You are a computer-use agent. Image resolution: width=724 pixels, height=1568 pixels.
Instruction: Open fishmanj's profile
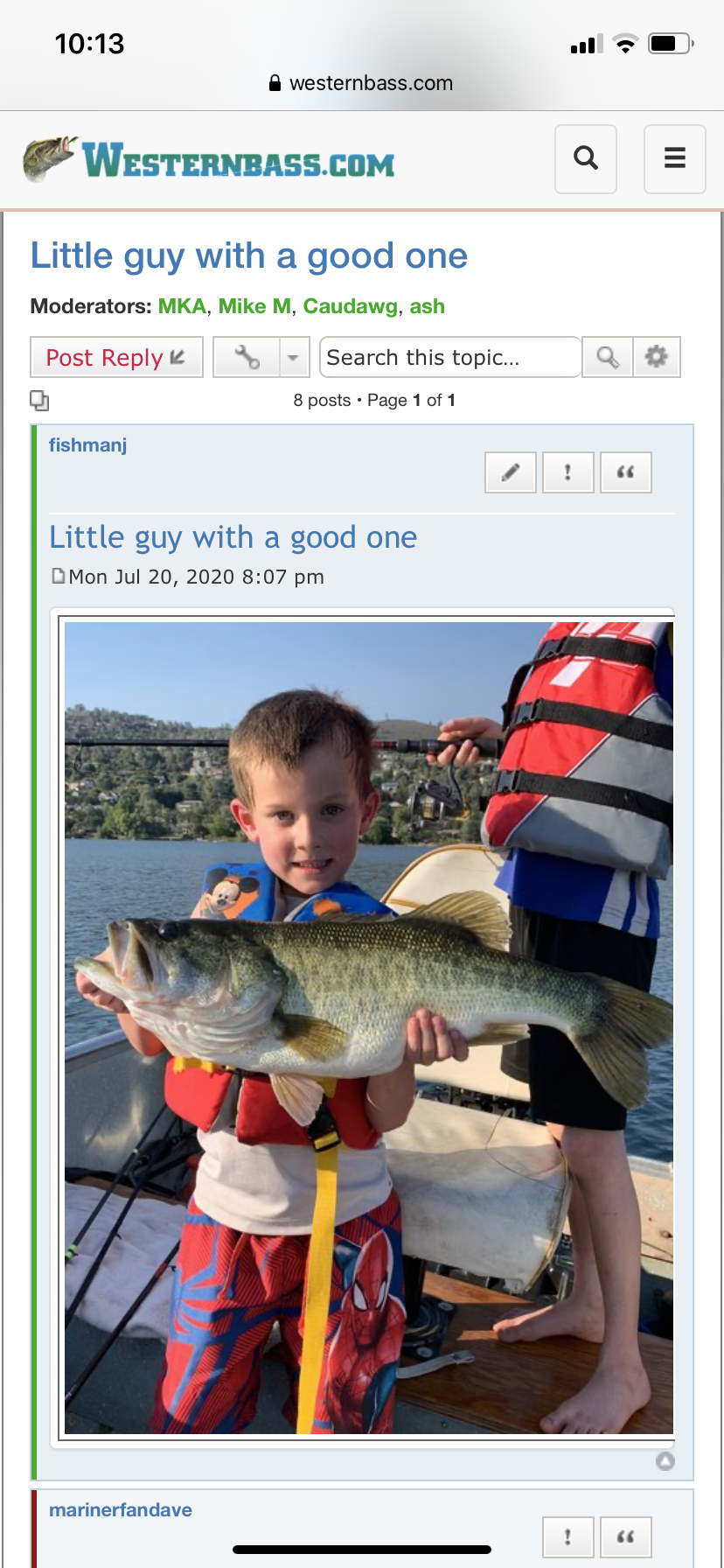click(x=87, y=444)
